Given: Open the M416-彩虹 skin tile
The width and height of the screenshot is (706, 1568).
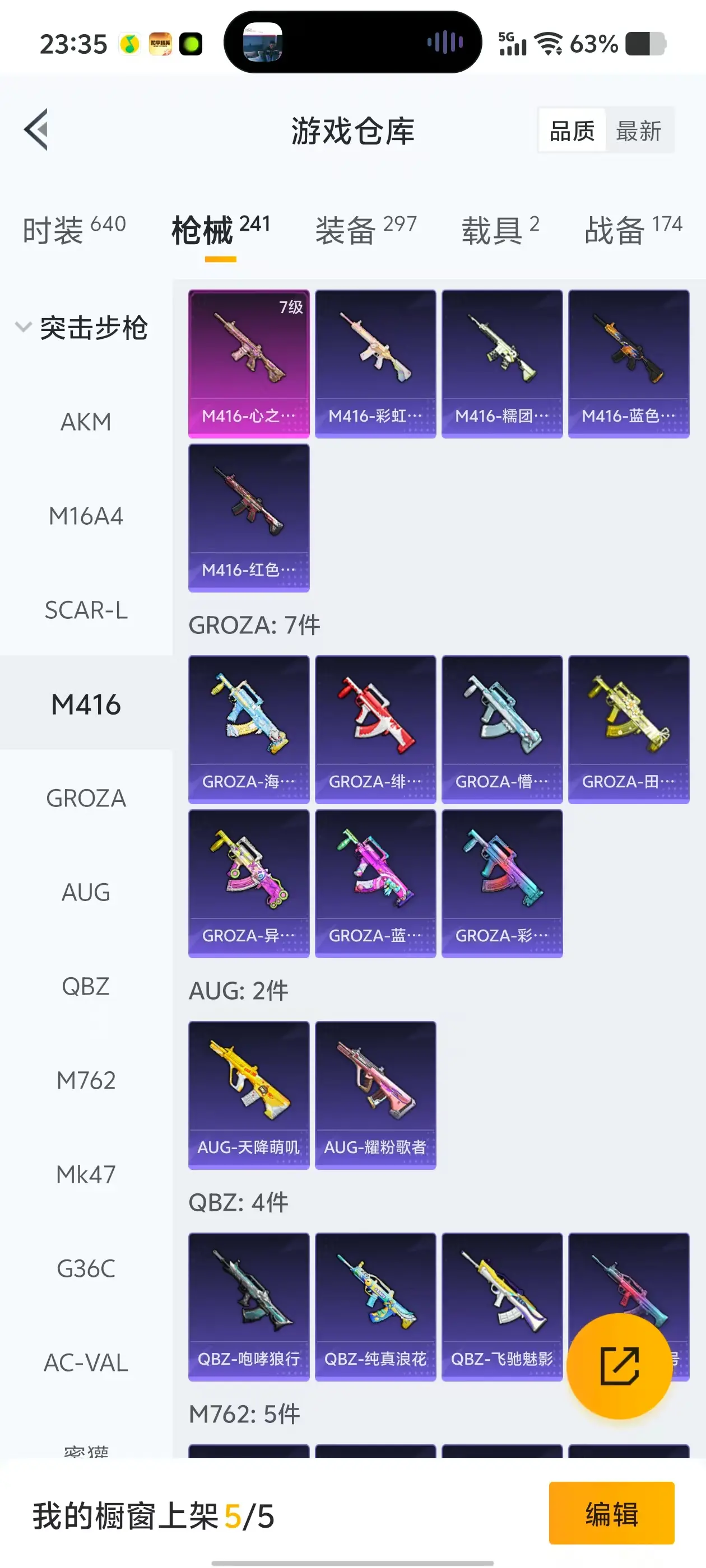Looking at the screenshot, I should click(x=375, y=363).
